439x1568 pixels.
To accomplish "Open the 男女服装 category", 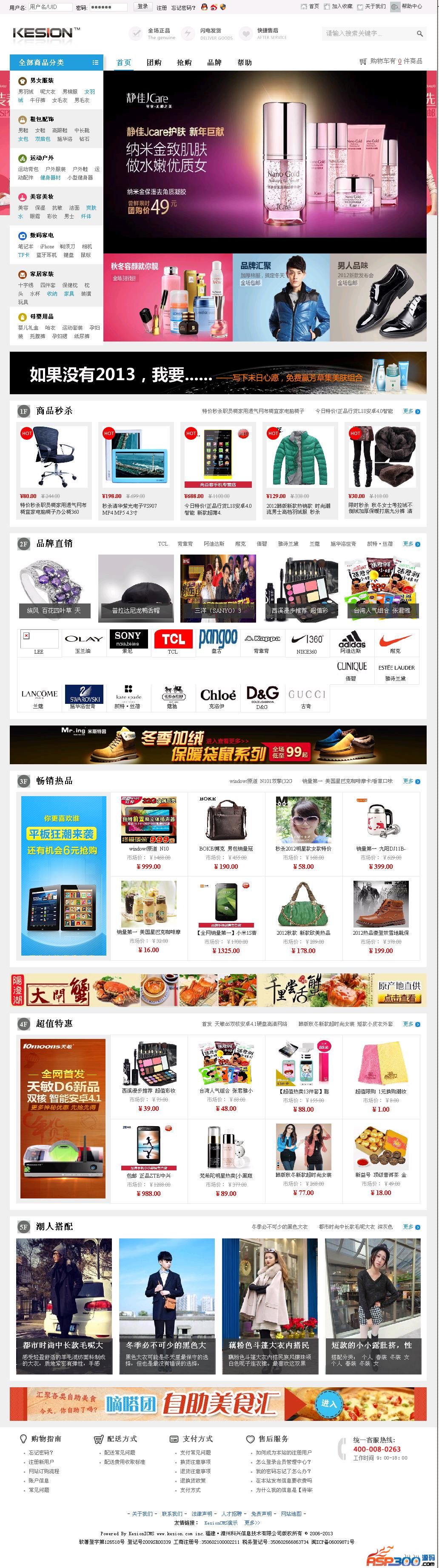I will coord(41,80).
